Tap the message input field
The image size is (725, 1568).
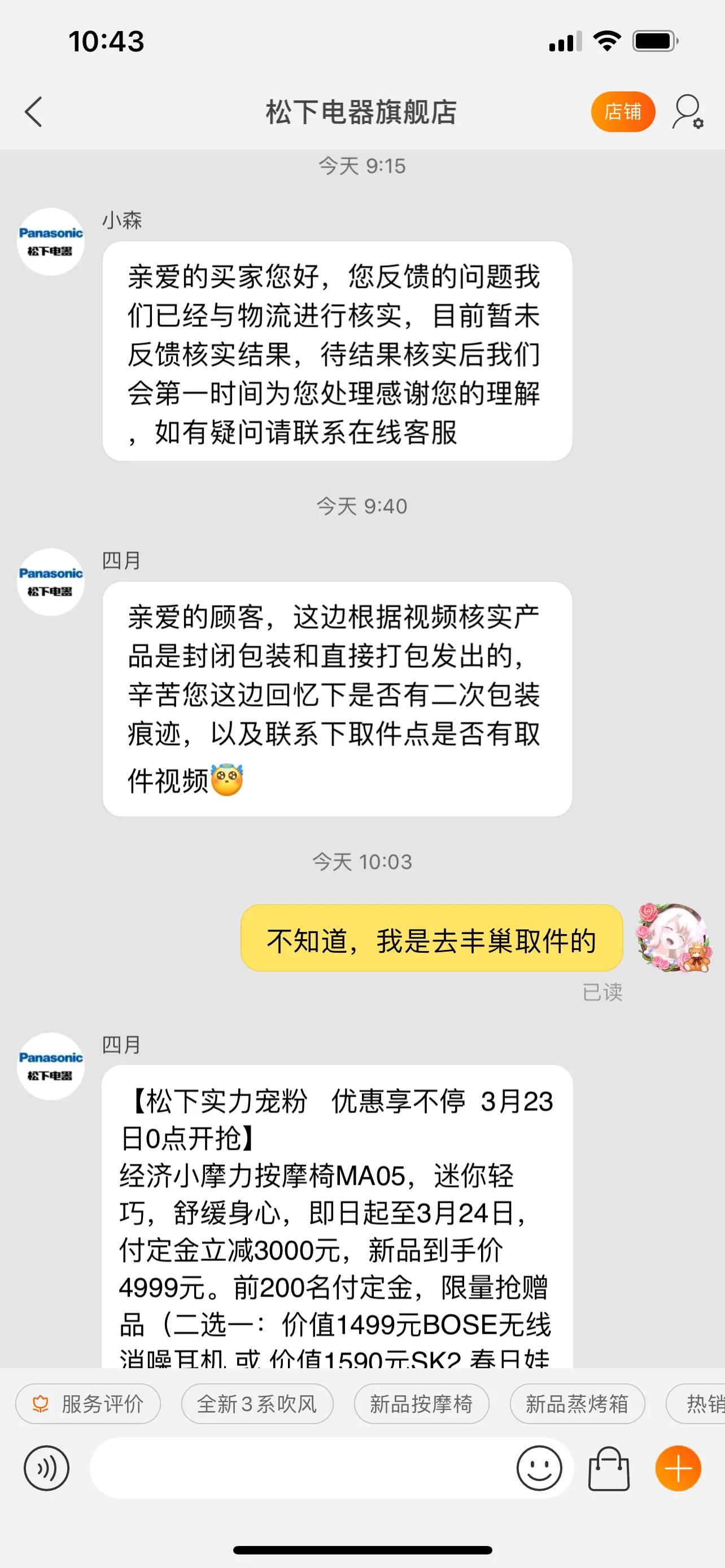tap(304, 1468)
